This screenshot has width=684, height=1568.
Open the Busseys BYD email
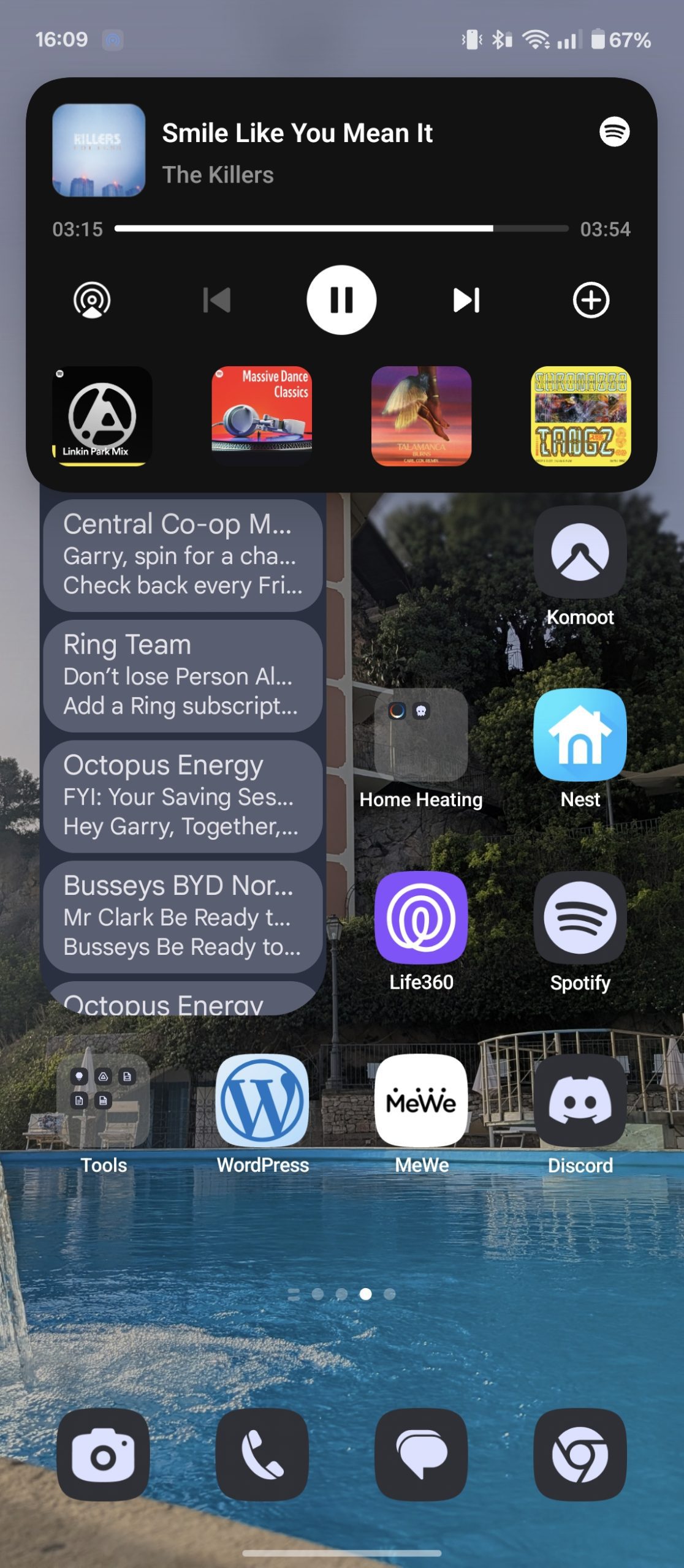point(183,917)
